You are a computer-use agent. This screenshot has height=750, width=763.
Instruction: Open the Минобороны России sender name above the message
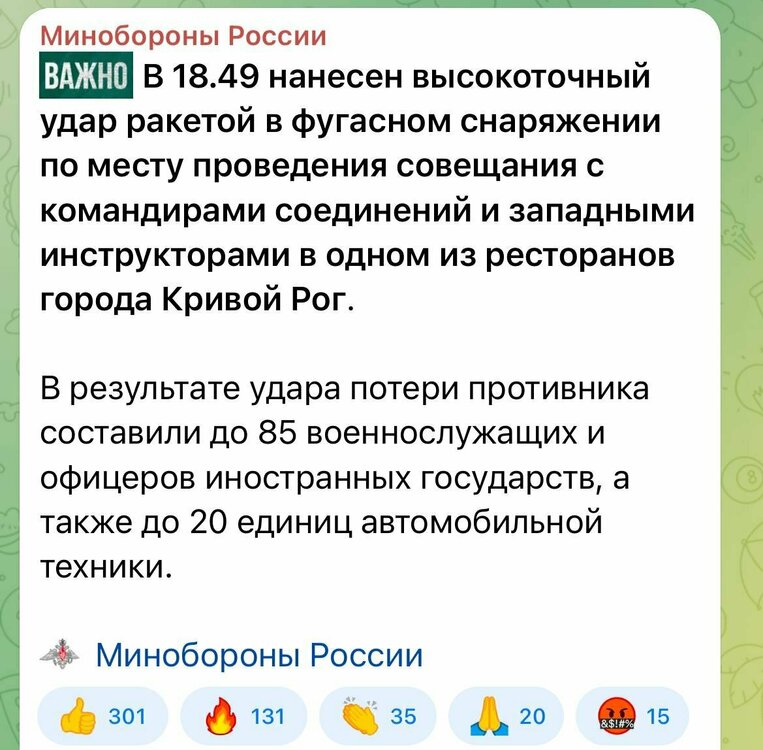pos(183,37)
